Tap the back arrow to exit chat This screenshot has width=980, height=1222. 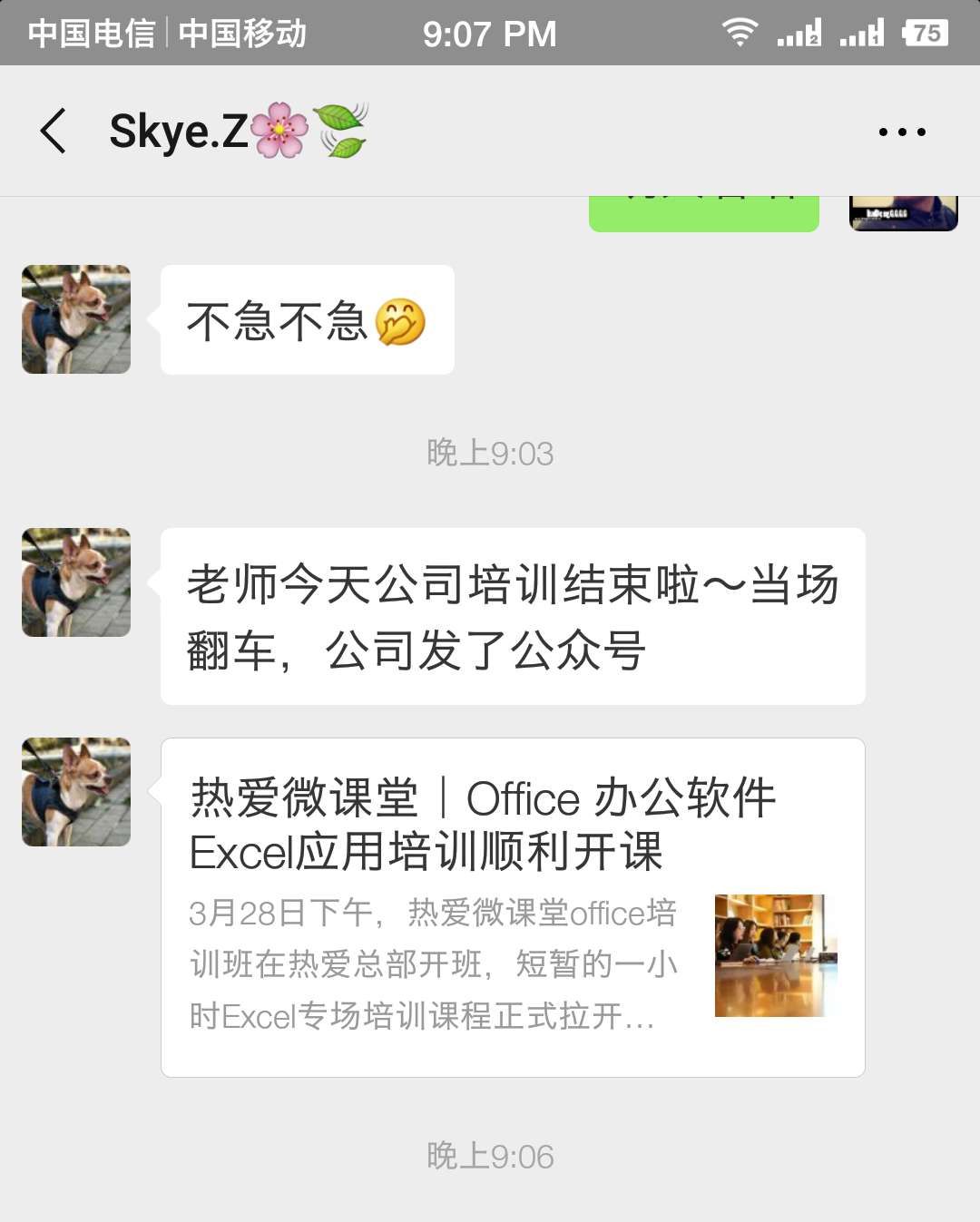click(x=52, y=131)
